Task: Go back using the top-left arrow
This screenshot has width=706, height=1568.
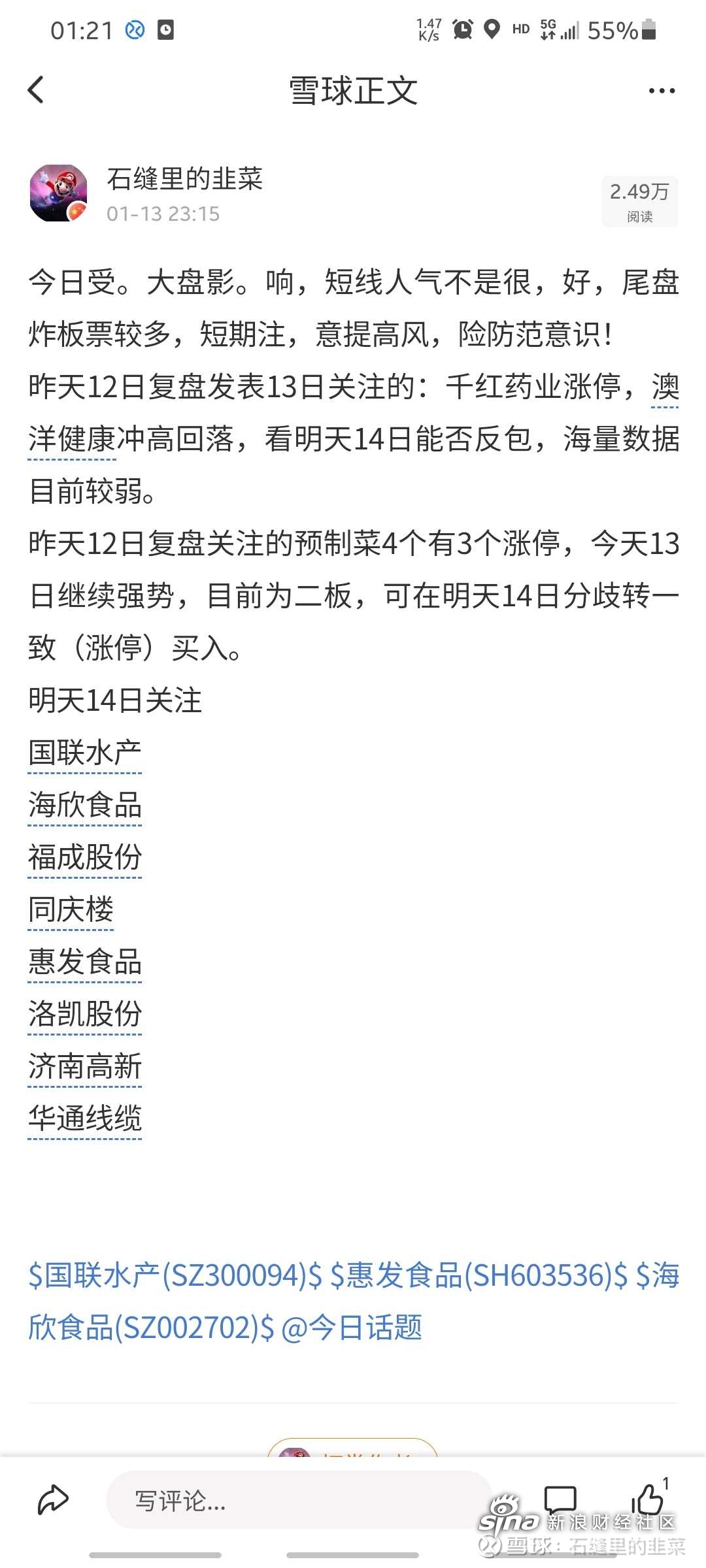Action: pos(36,90)
